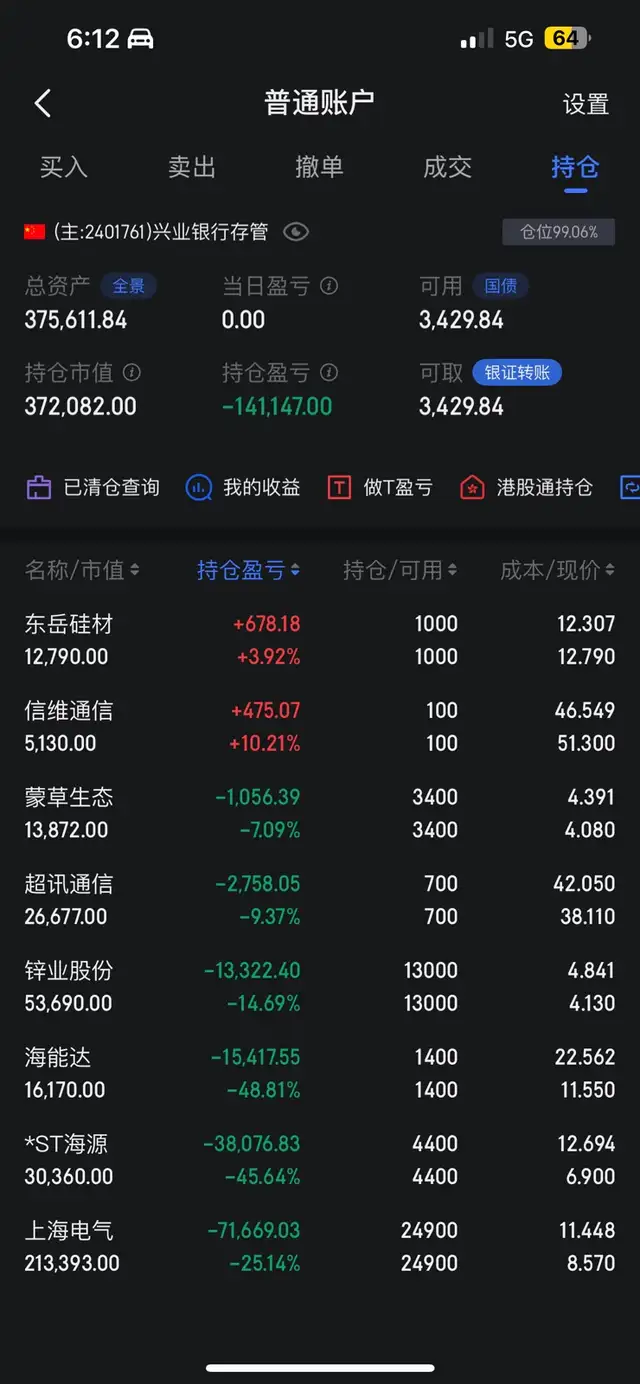Open 银证转账 transfer
This screenshot has width=640, height=1384.
(x=517, y=373)
